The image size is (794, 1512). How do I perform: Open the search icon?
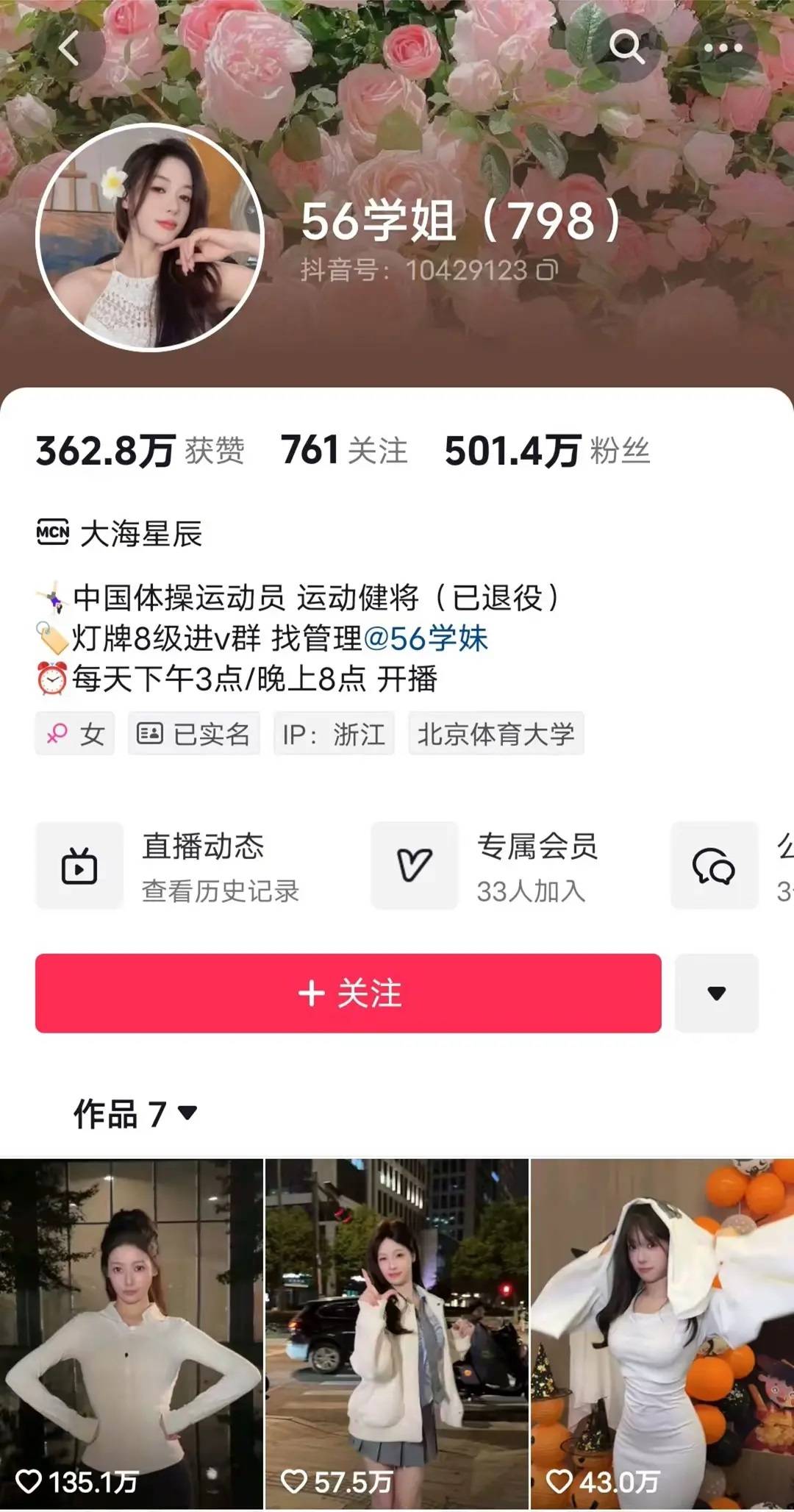point(629,47)
